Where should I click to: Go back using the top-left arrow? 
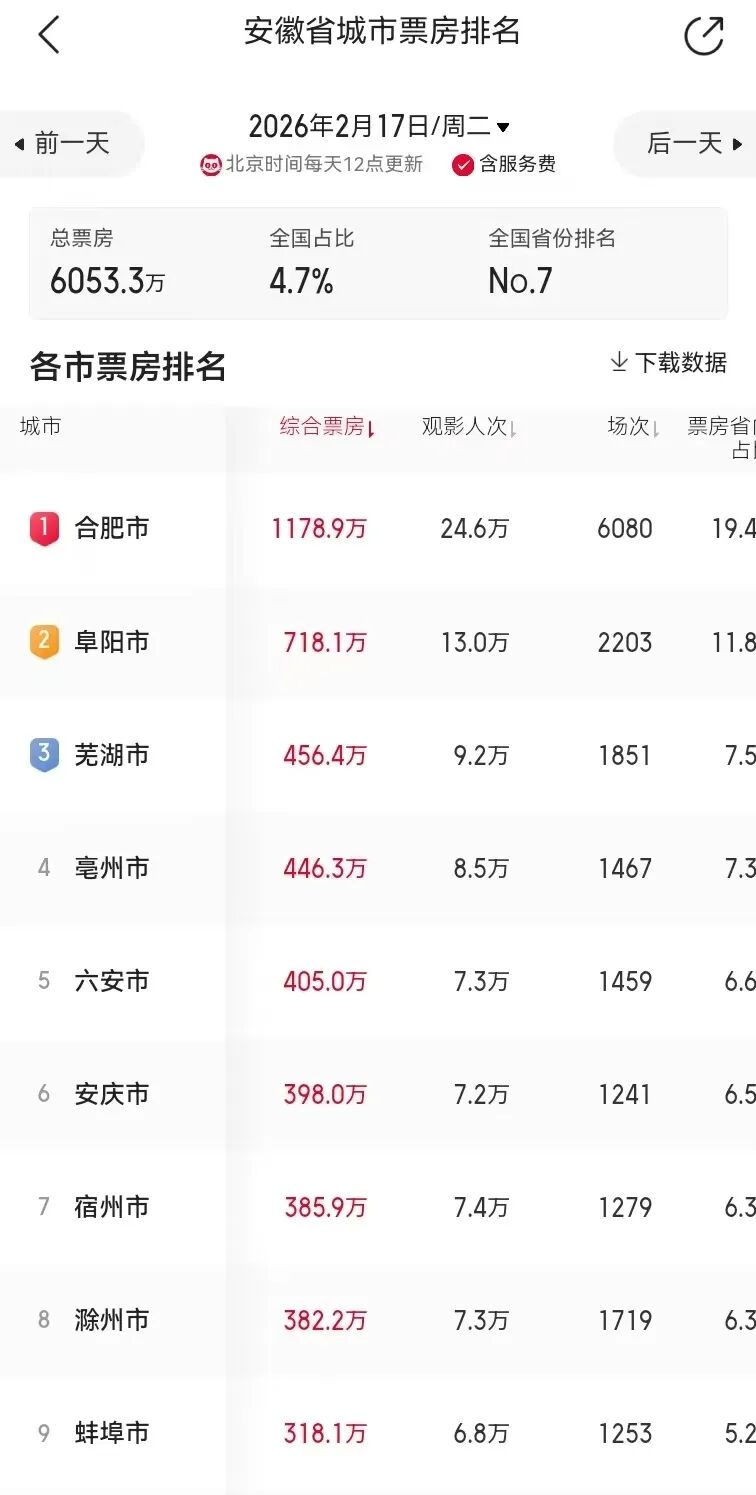point(48,35)
